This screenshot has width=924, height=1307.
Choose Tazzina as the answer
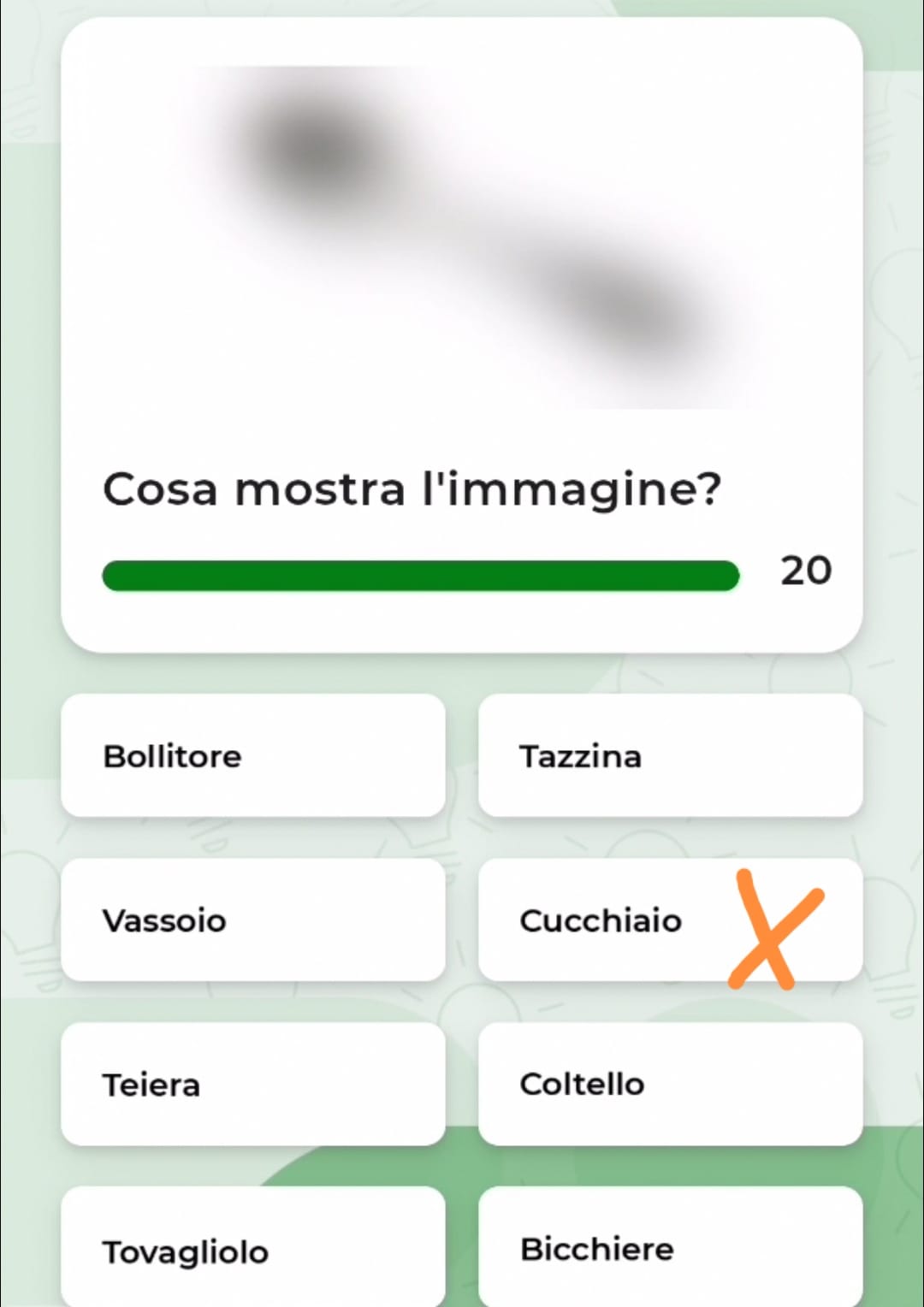coord(670,756)
